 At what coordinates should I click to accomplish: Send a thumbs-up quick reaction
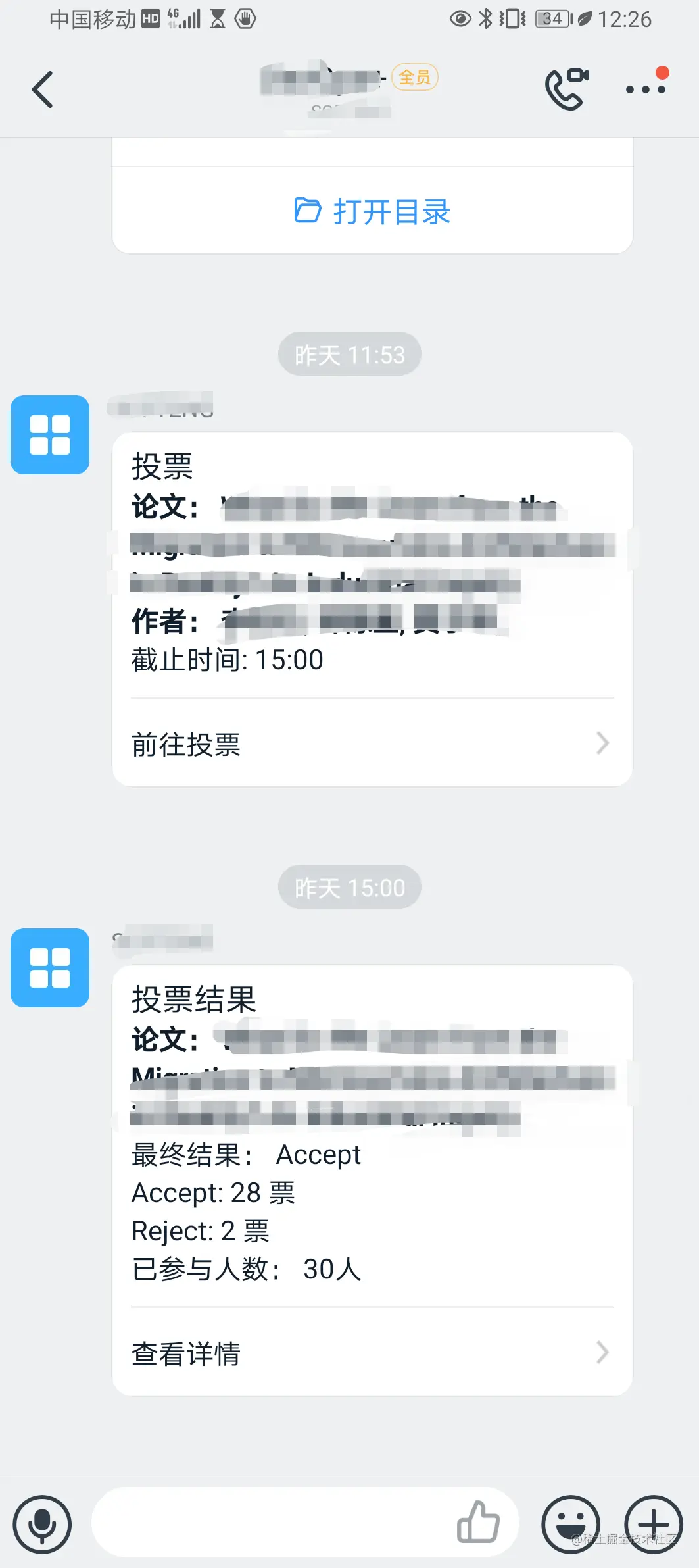pyautogui.click(x=478, y=1523)
